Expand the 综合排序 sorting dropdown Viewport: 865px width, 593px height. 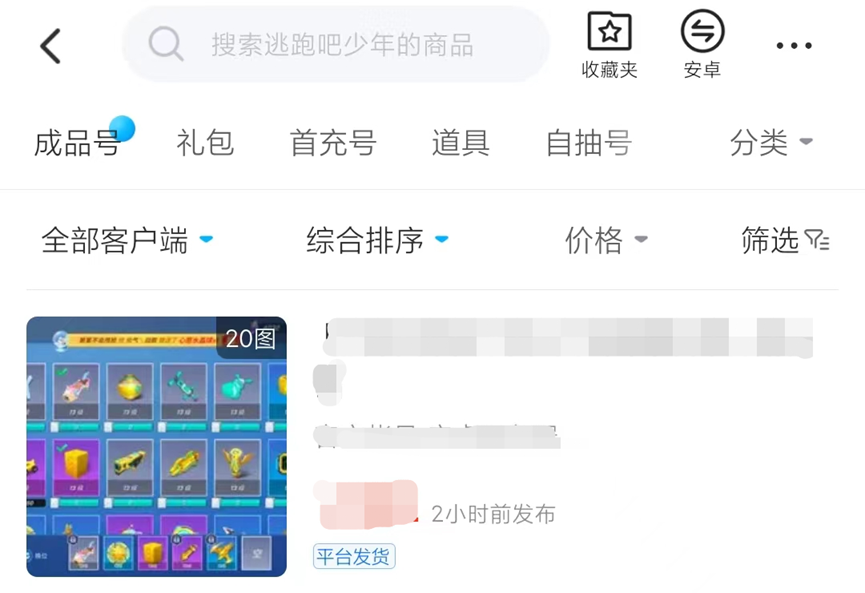click(377, 240)
